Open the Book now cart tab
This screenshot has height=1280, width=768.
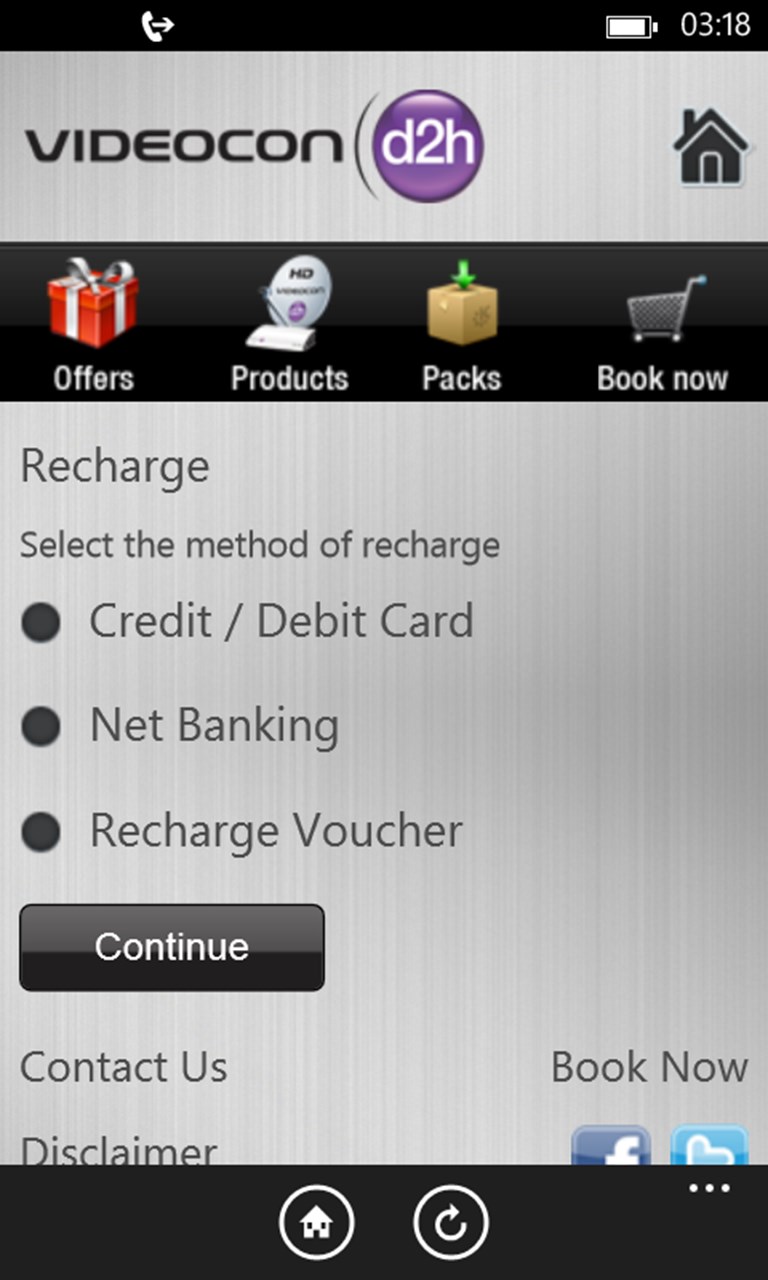[662, 325]
